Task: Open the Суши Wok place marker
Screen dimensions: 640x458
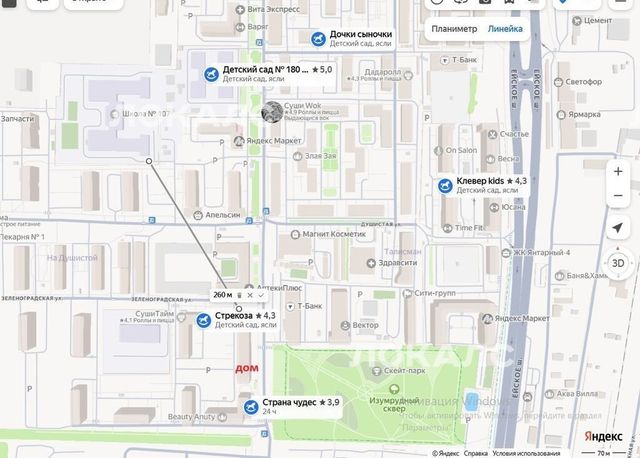Action: coord(271,112)
